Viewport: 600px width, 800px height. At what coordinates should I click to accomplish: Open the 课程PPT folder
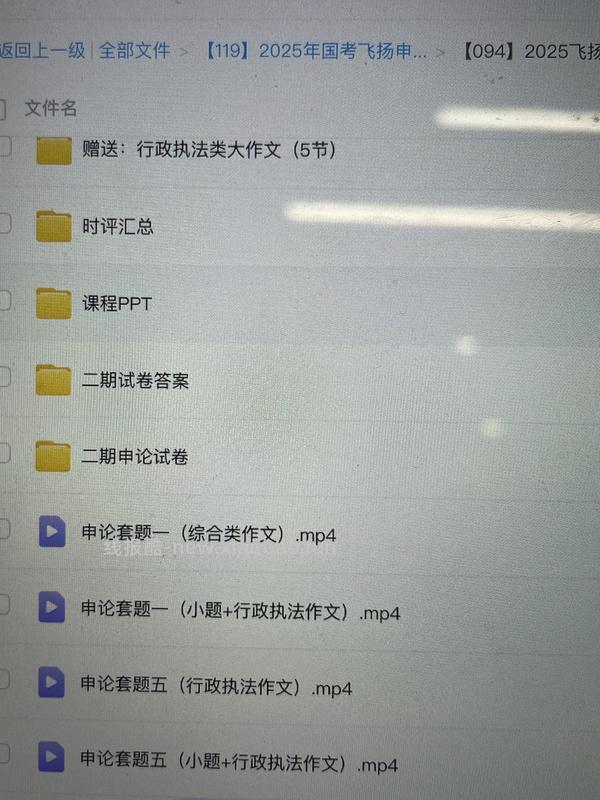[x=117, y=303]
